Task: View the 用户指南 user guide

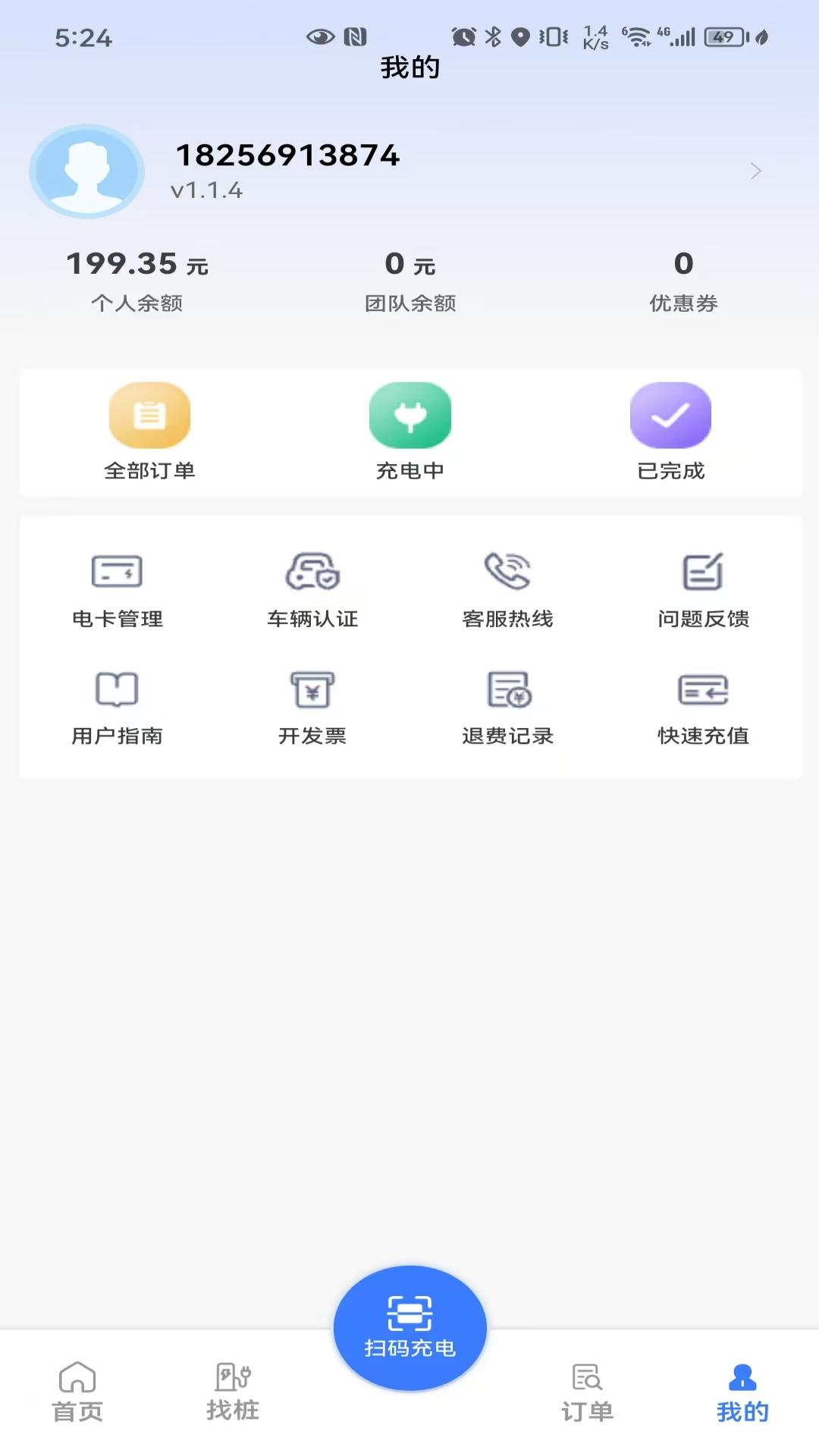Action: 118,708
